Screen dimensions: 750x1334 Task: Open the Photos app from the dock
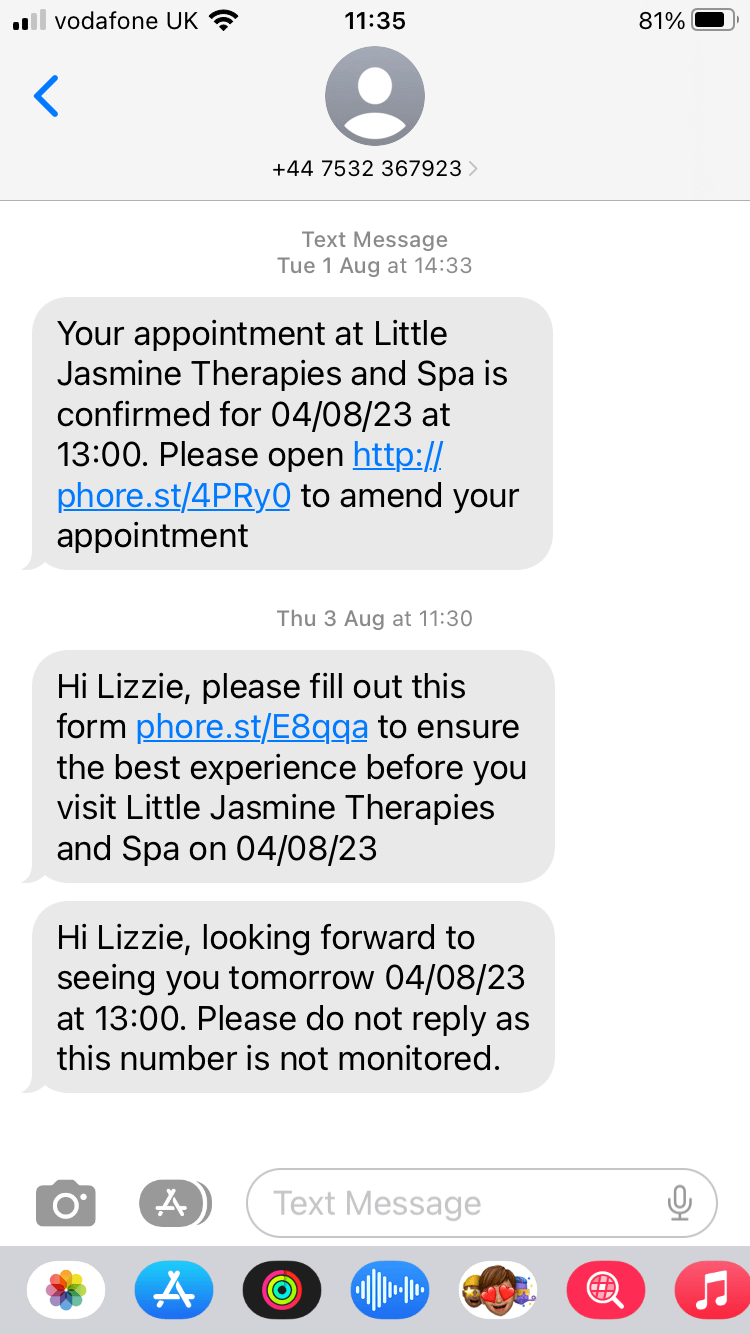click(65, 1290)
